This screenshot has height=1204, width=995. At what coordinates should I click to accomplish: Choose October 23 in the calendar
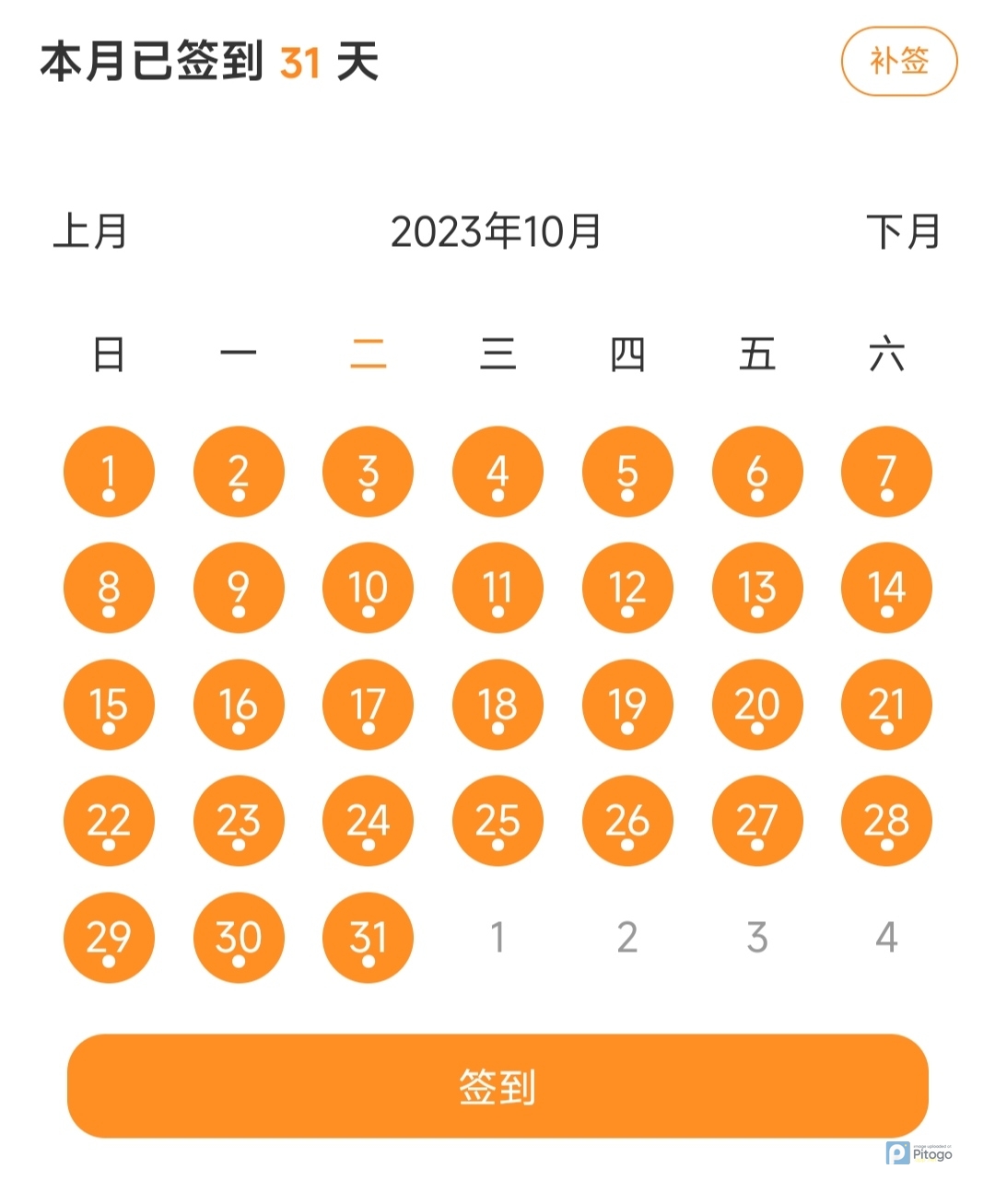[x=239, y=821]
